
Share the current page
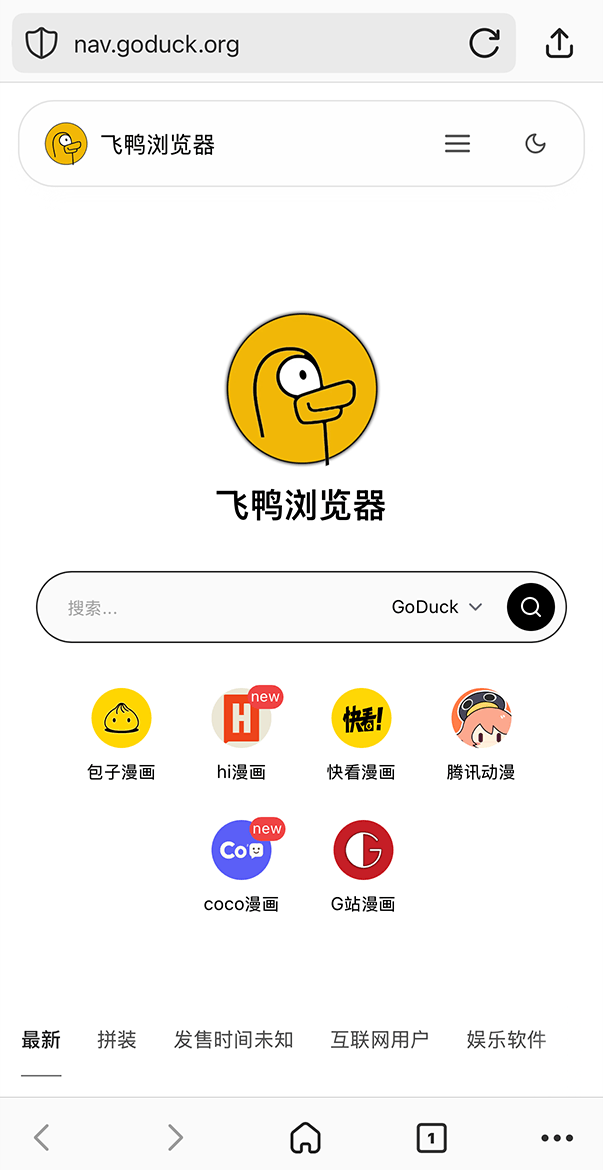point(559,43)
